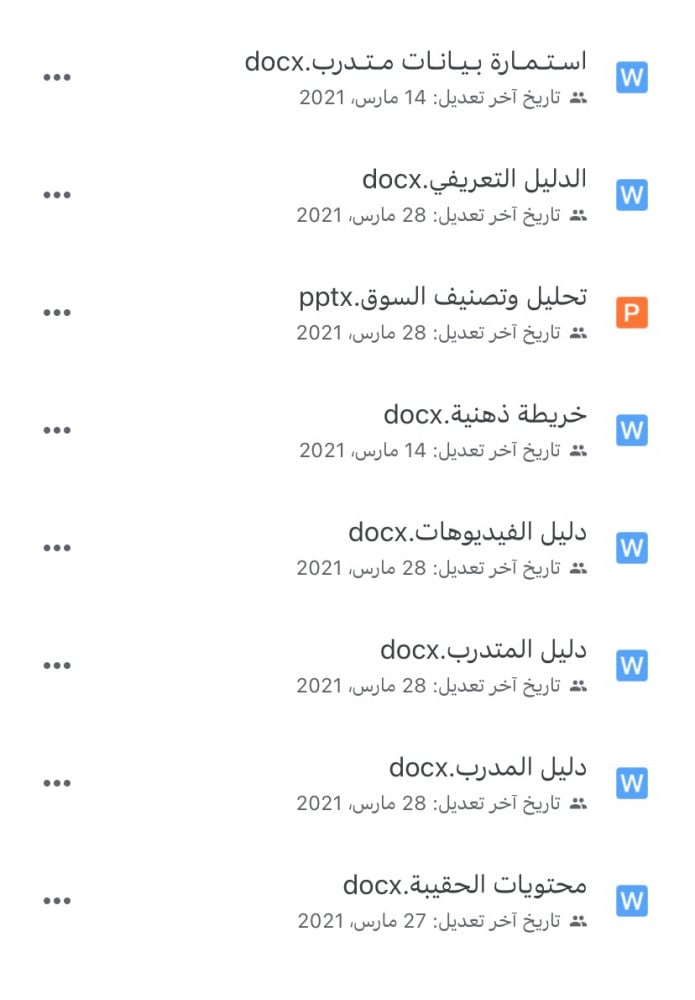Show overflow menu for دليل الفيديوهات.docx
This screenshot has height=1000, width=695.
(57, 548)
